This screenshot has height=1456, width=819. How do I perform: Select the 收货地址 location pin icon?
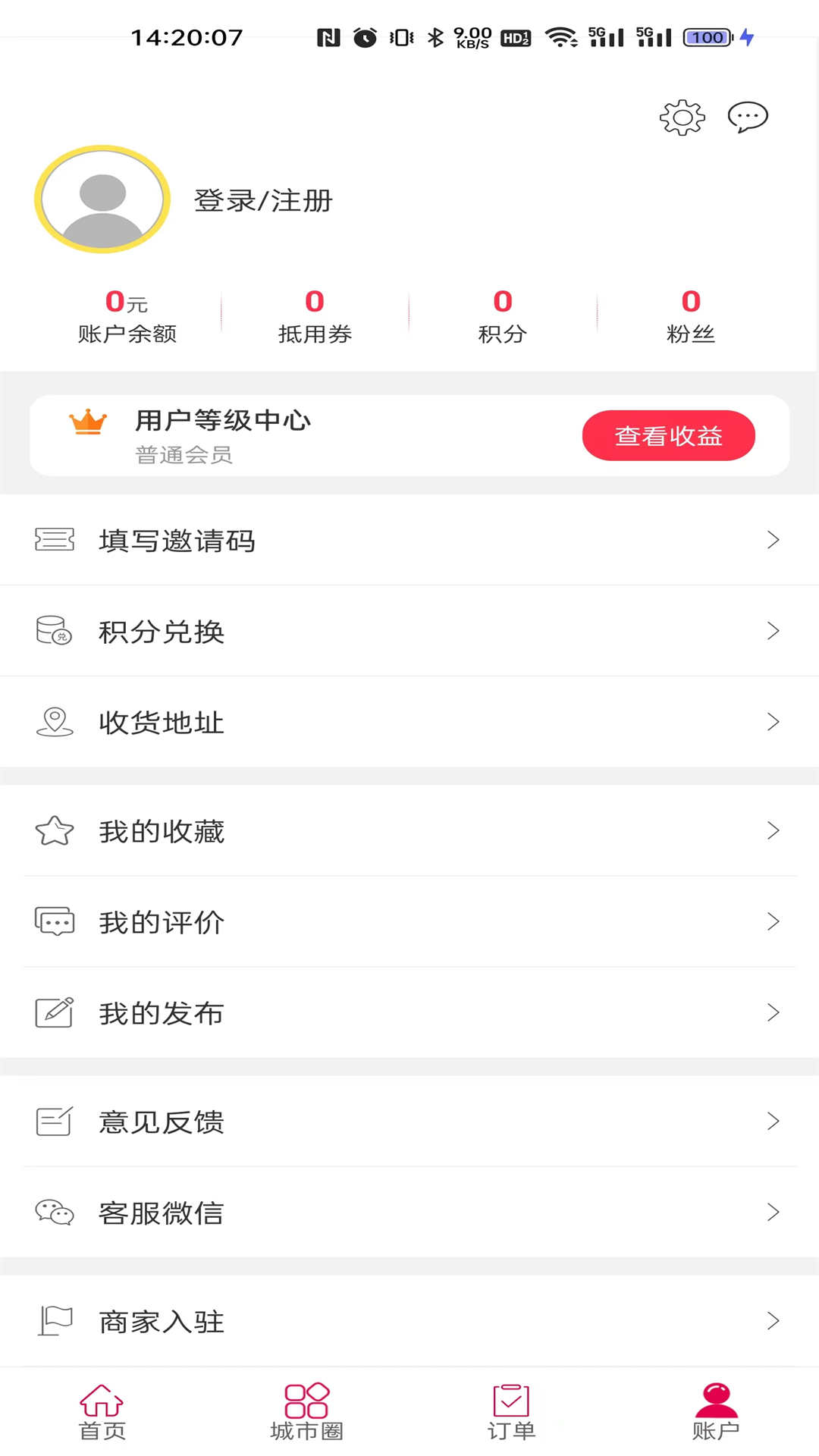(x=53, y=721)
